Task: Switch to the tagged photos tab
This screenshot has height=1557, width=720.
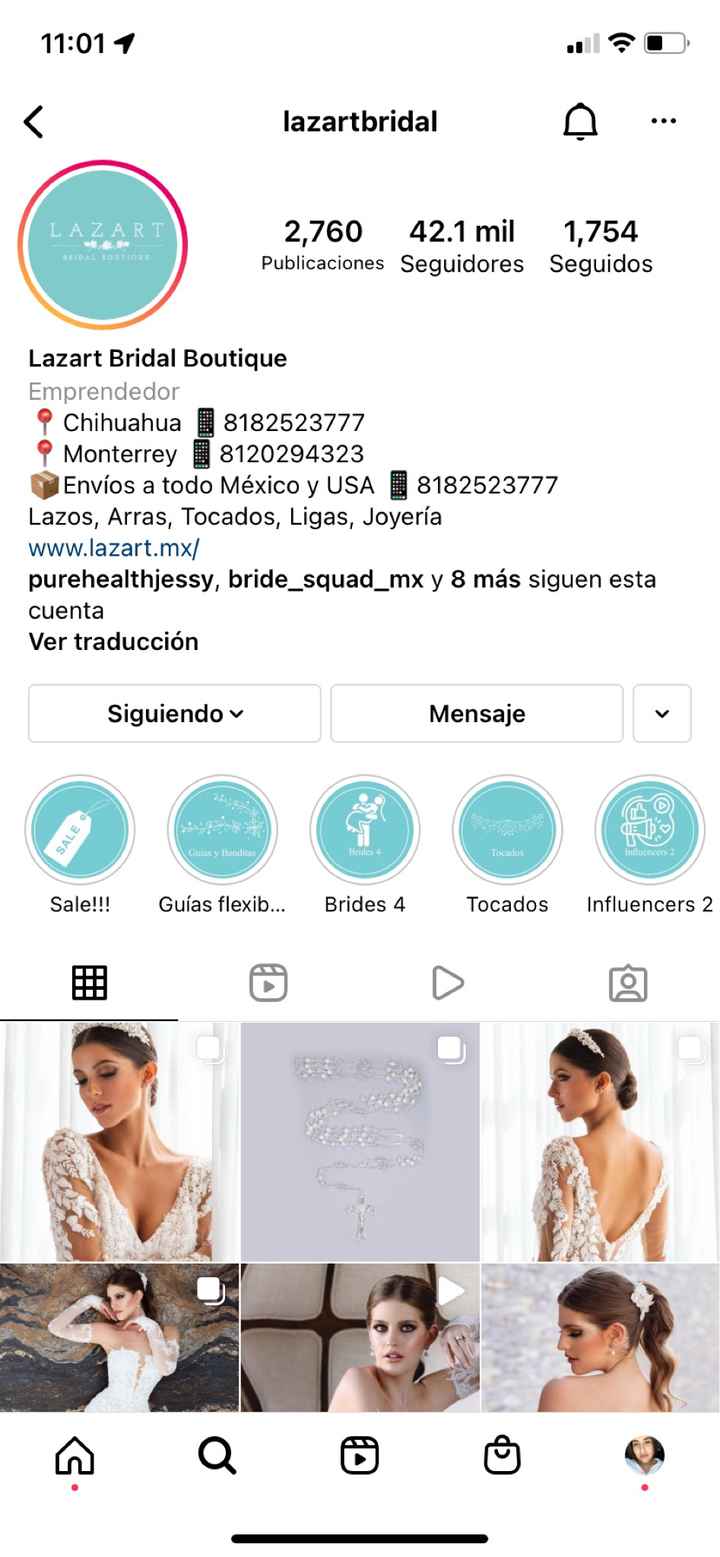Action: click(x=628, y=983)
